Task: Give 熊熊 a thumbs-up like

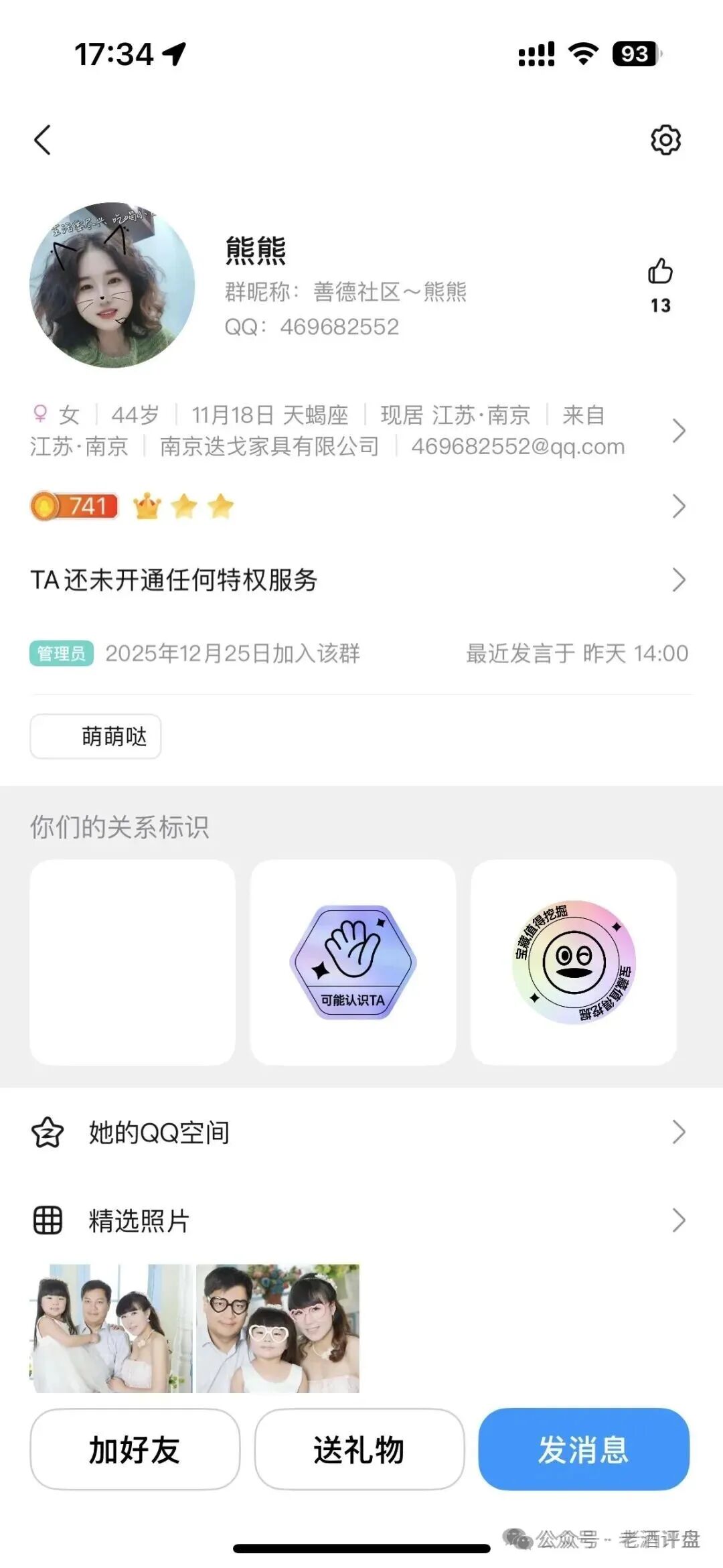Action: coord(660,273)
